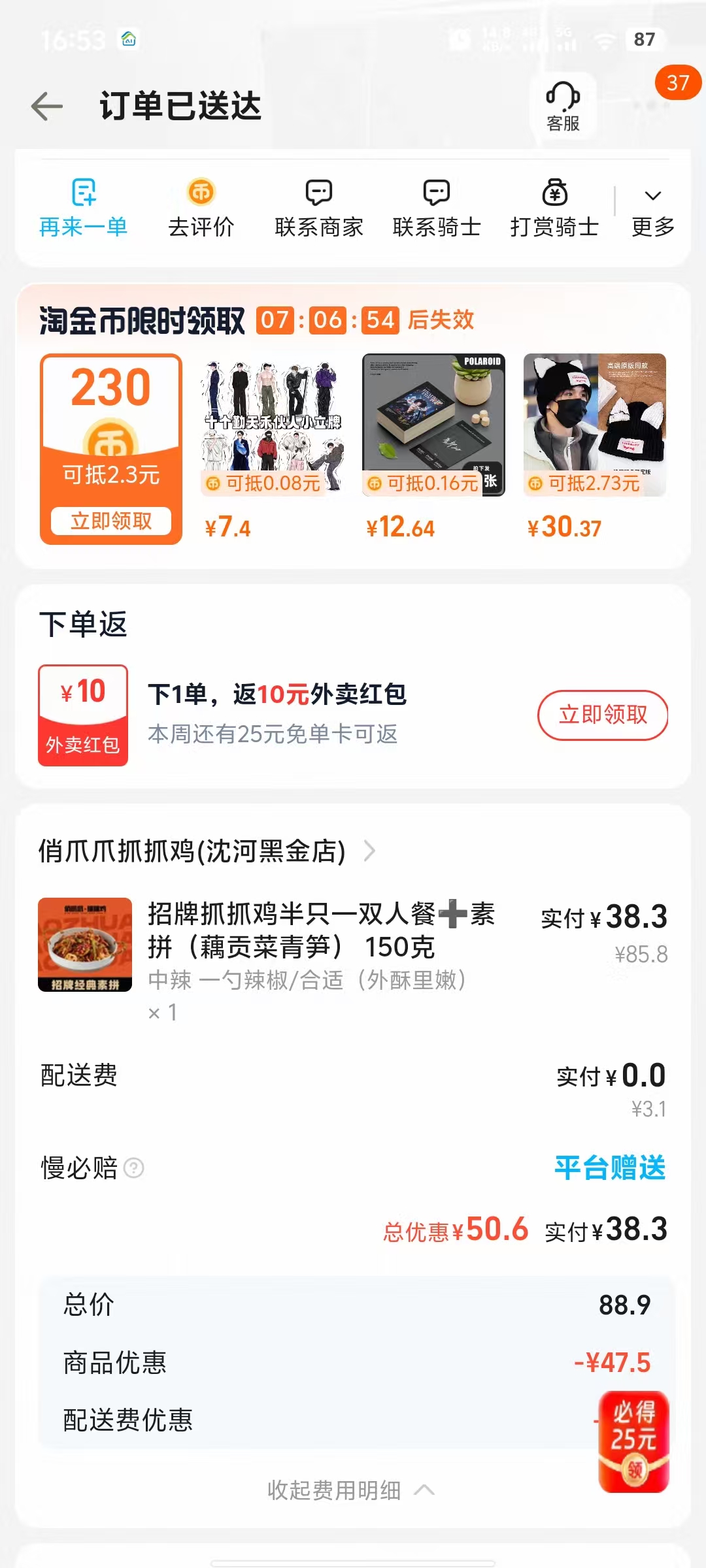Image resolution: width=706 pixels, height=1568 pixels.
Task: Open 去评价 to rate the order
Action: pyautogui.click(x=201, y=208)
